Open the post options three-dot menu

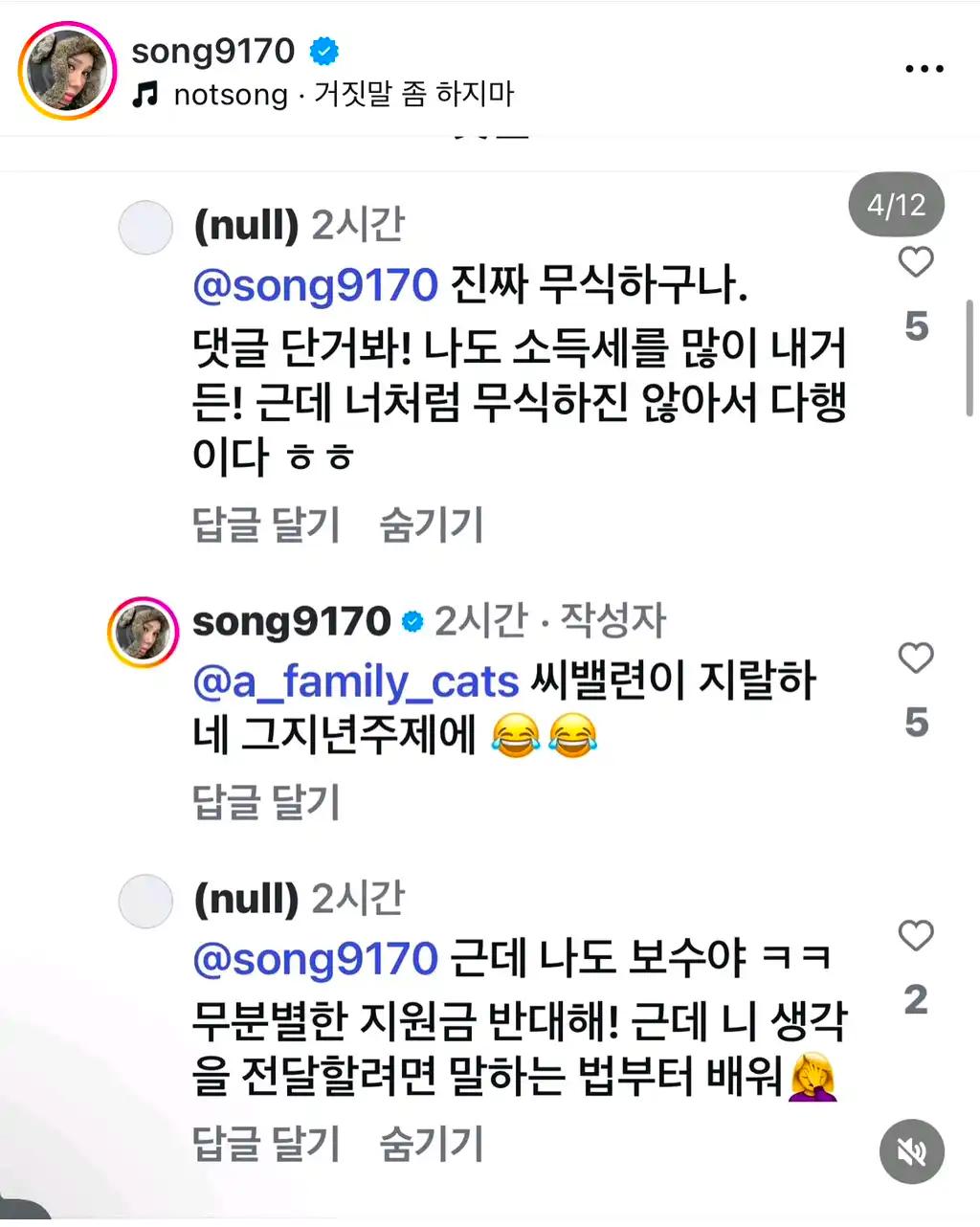pyautogui.click(x=923, y=67)
